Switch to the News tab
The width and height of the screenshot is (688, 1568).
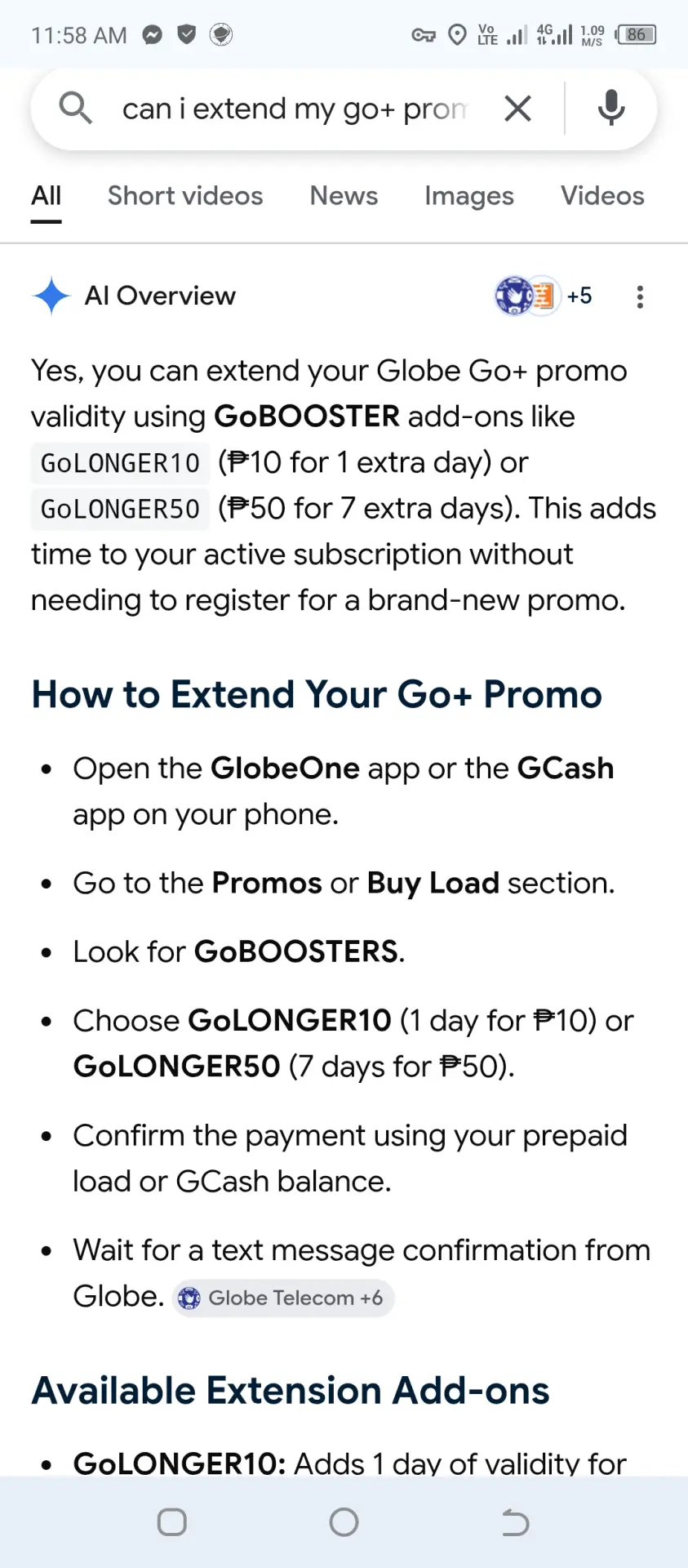click(x=344, y=196)
